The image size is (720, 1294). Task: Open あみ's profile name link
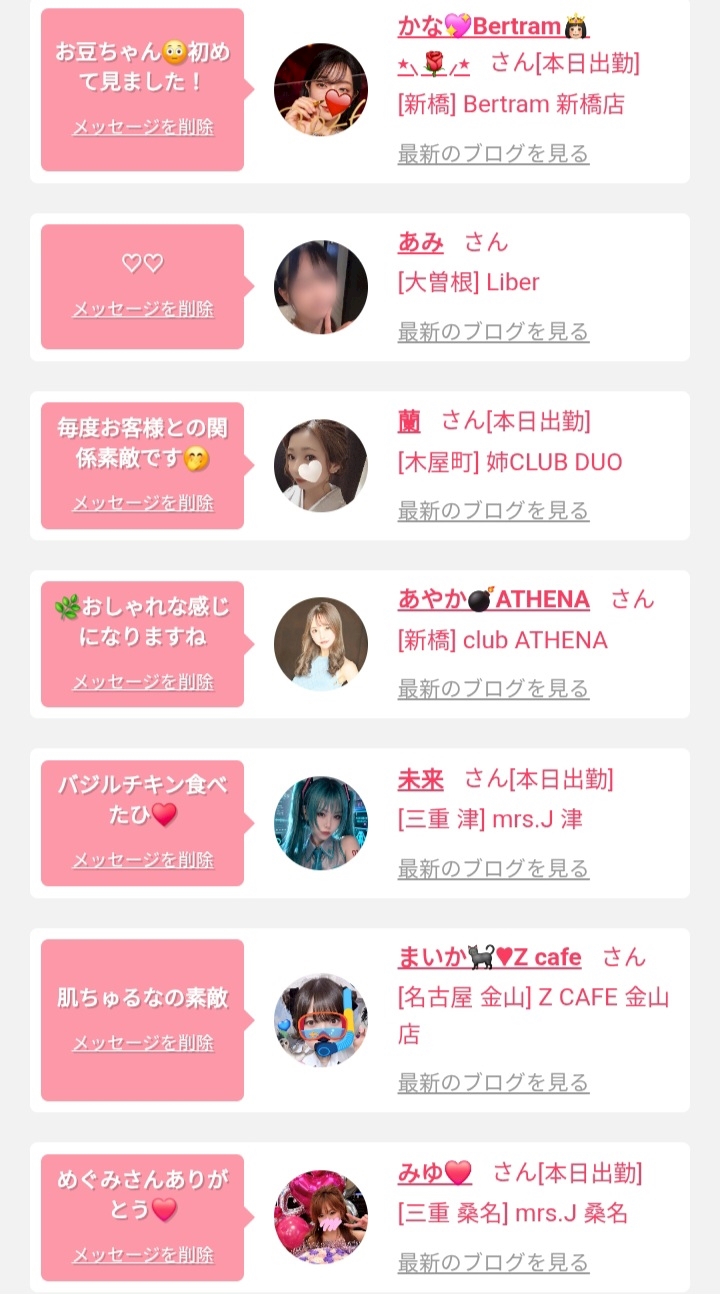click(x=420, y=242)
